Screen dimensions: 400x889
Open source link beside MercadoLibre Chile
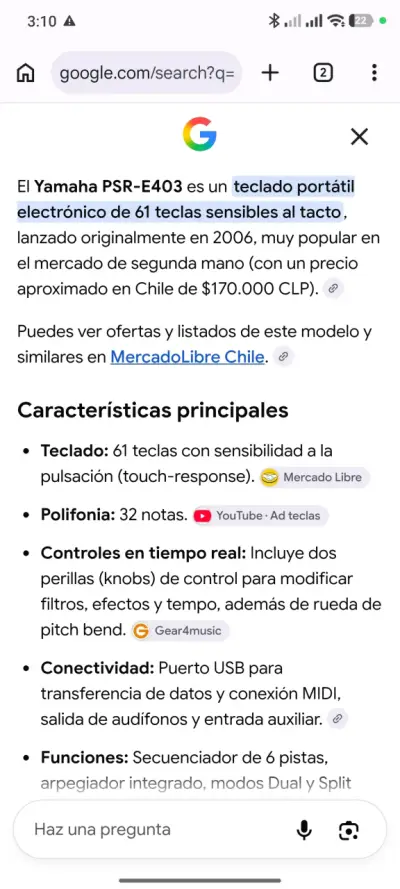pyautogui.click(x=283, y=357)
